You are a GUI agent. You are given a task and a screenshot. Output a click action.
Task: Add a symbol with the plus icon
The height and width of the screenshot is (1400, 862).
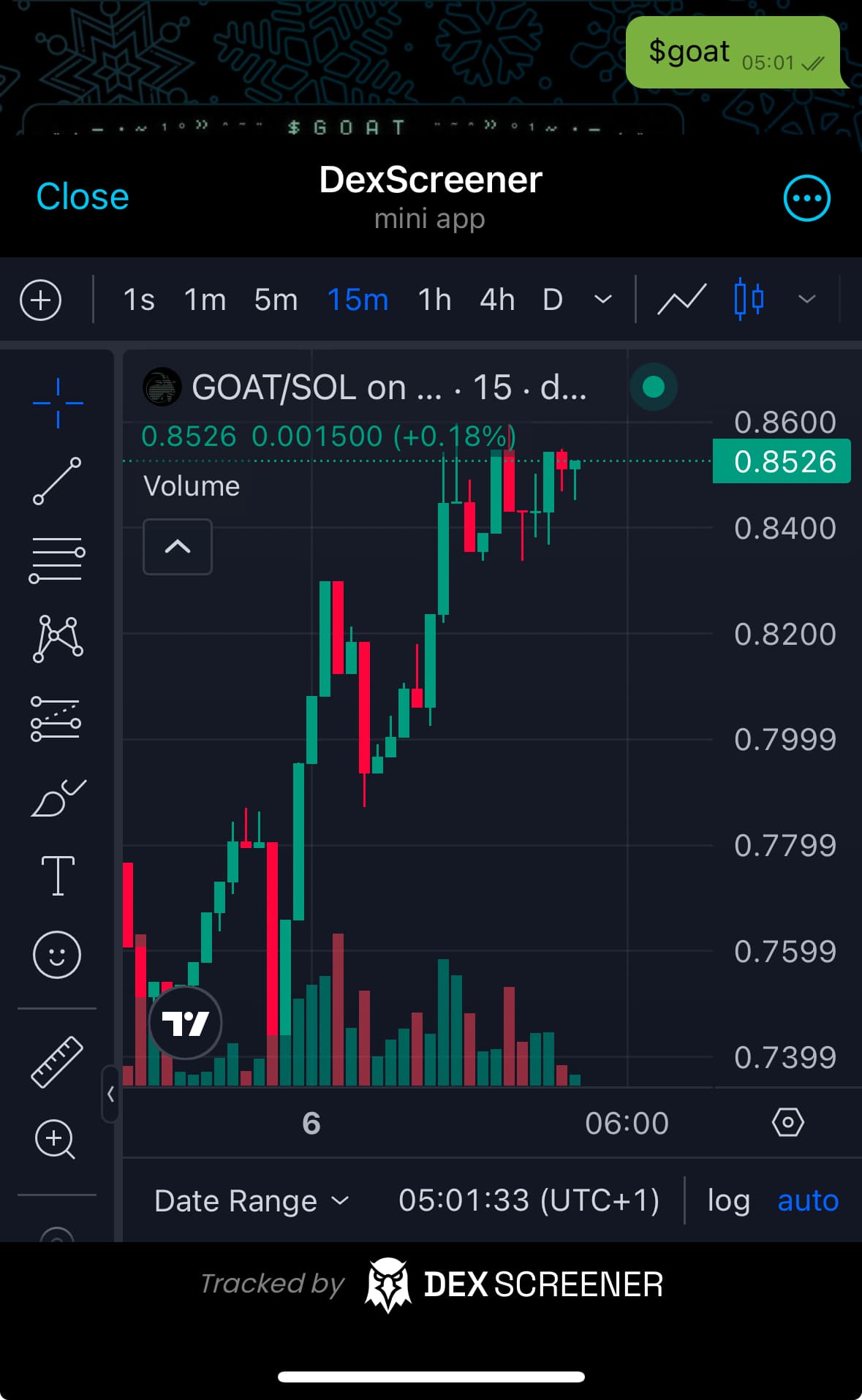[40, 300]
